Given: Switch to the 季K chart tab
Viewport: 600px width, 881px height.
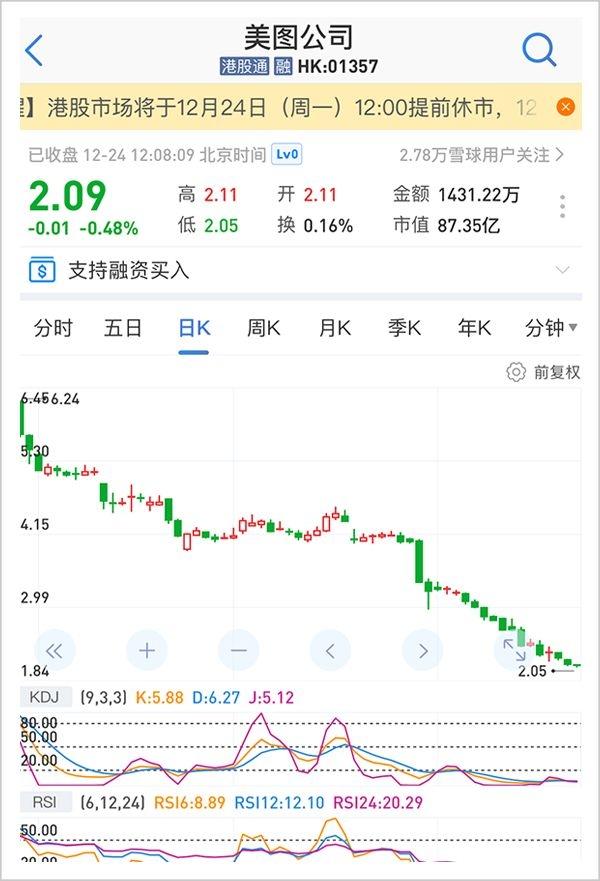Looking at the screenshot, I should click(x=405, y=328).
